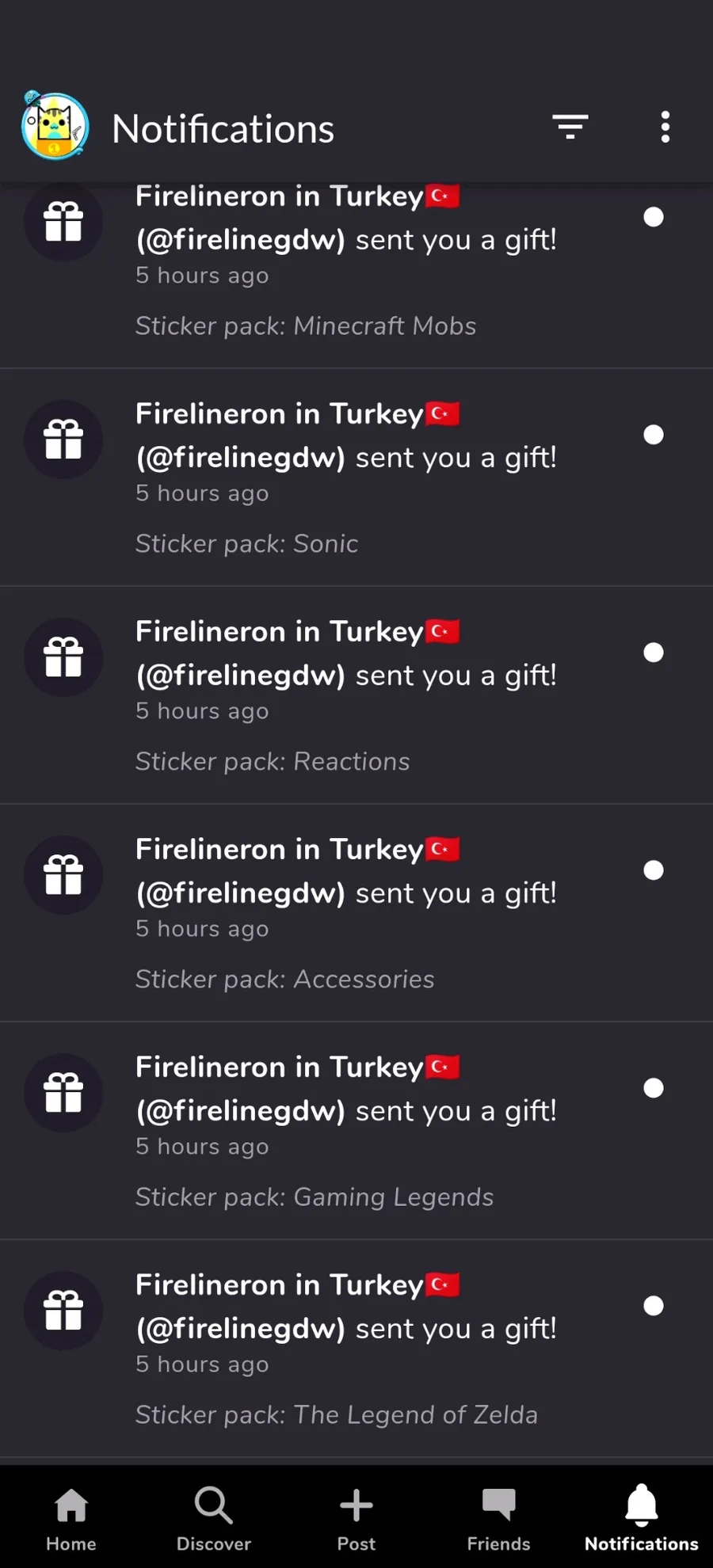Open the Accessories sticker pack gift notification
This screenshot has height=1568, width=713.
[x=356, y=913]
